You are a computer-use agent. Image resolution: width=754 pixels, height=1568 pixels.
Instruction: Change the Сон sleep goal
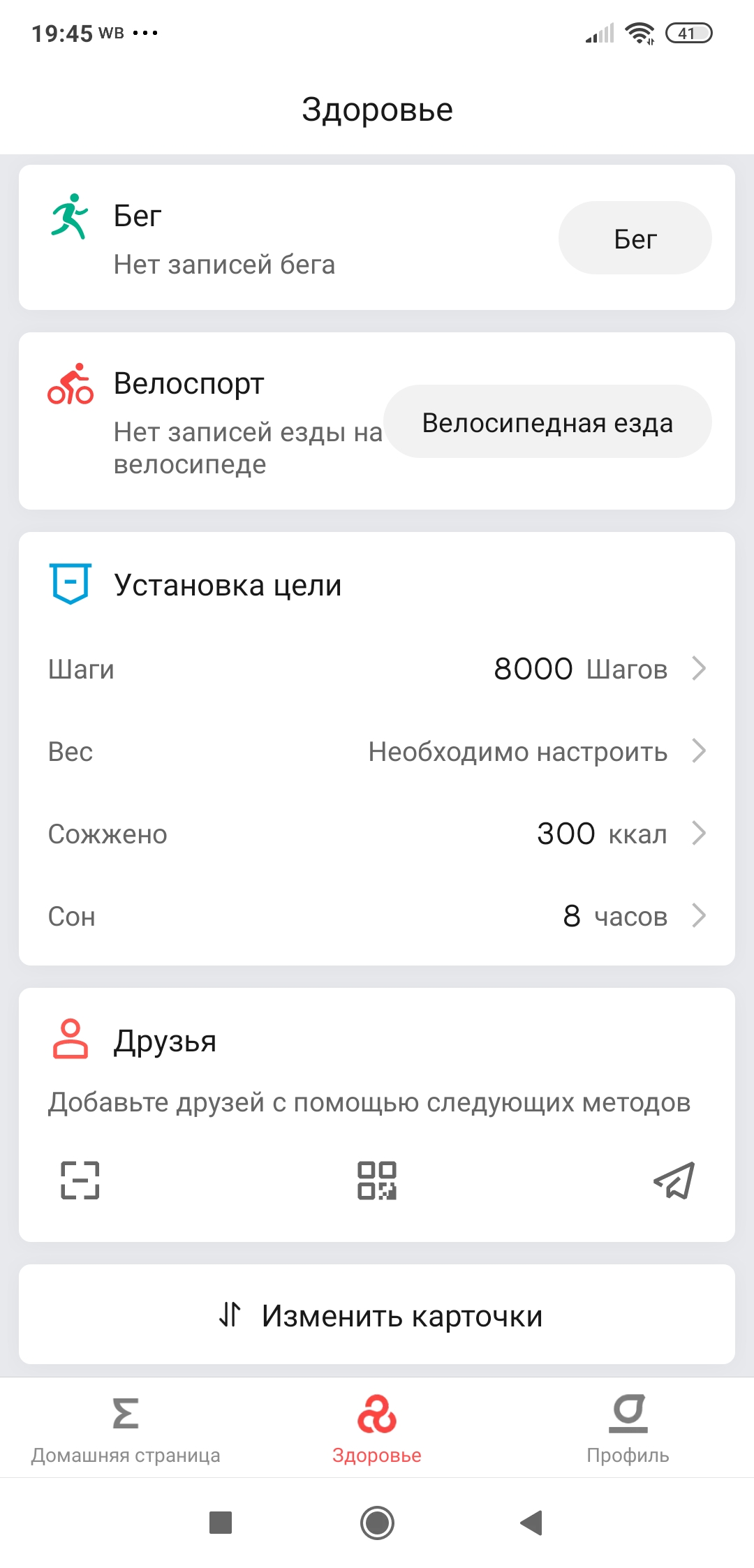coord(377,916)
